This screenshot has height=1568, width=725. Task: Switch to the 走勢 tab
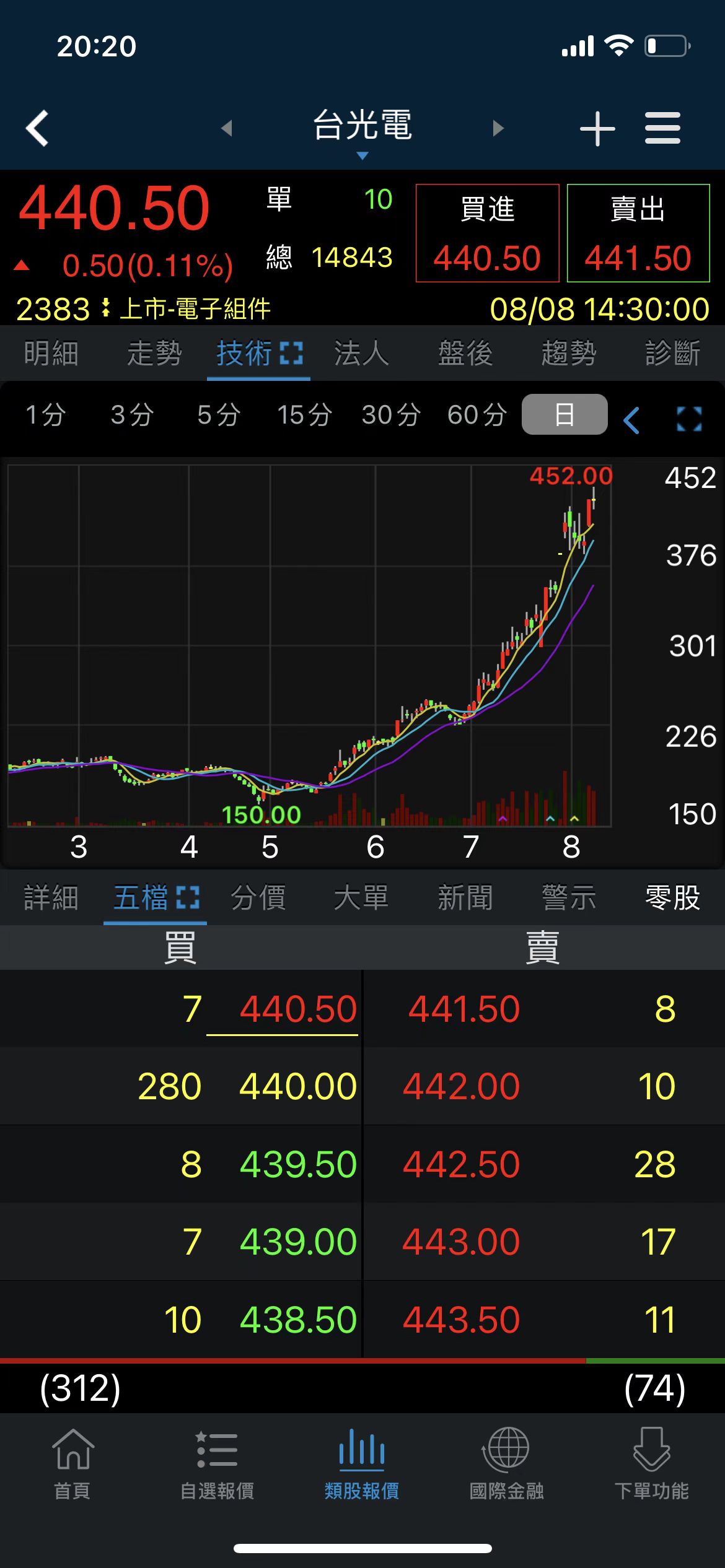154,353
